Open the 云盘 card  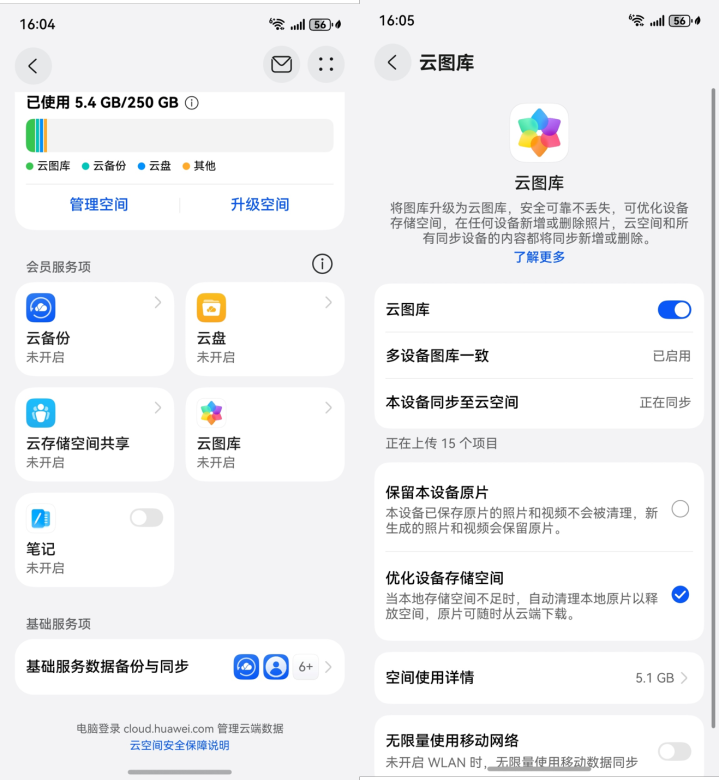coord(265,328)
